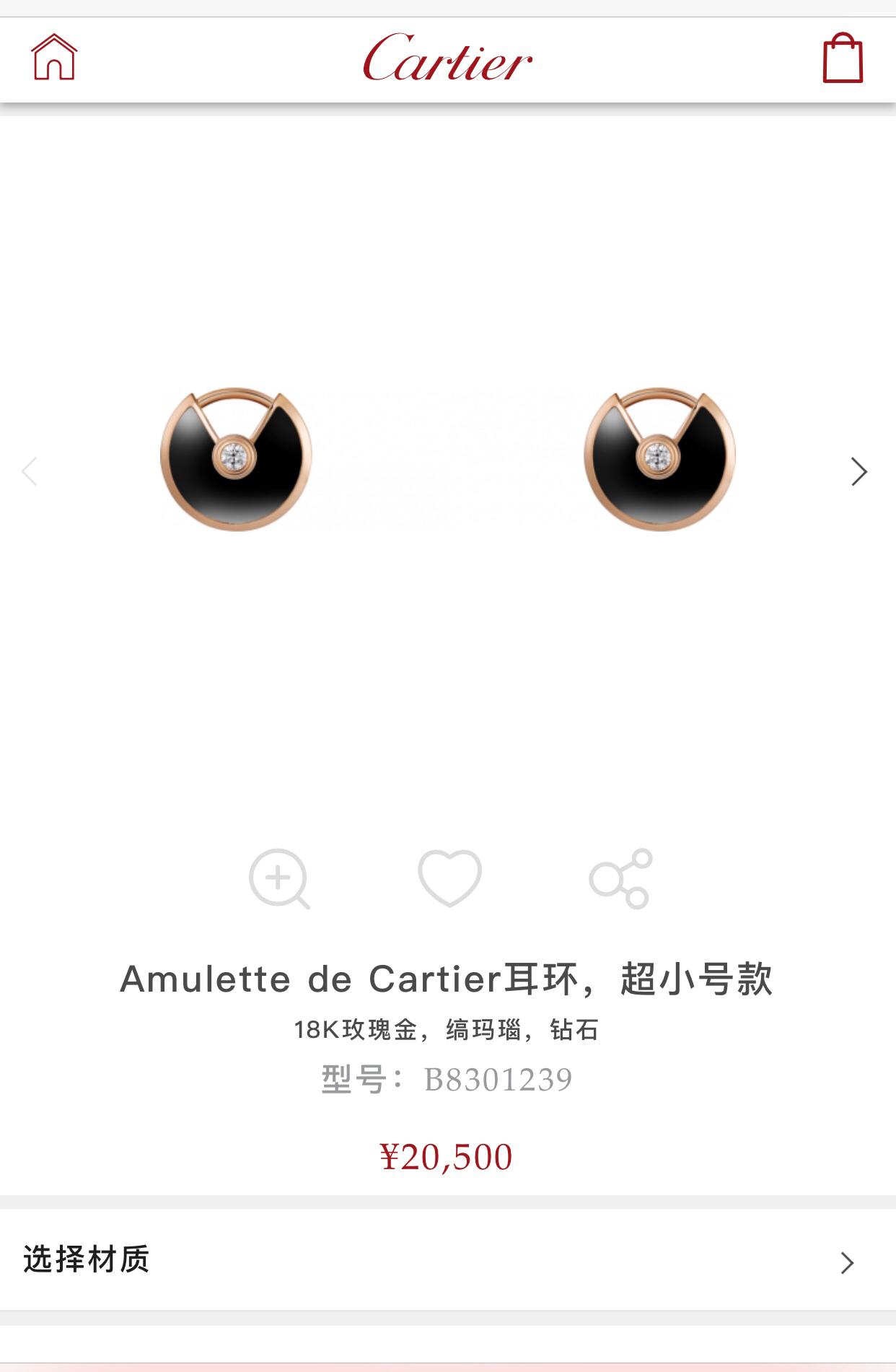896x1372 pixels.
Task: Add the earrings to favorites
Action: coord(449,878)
